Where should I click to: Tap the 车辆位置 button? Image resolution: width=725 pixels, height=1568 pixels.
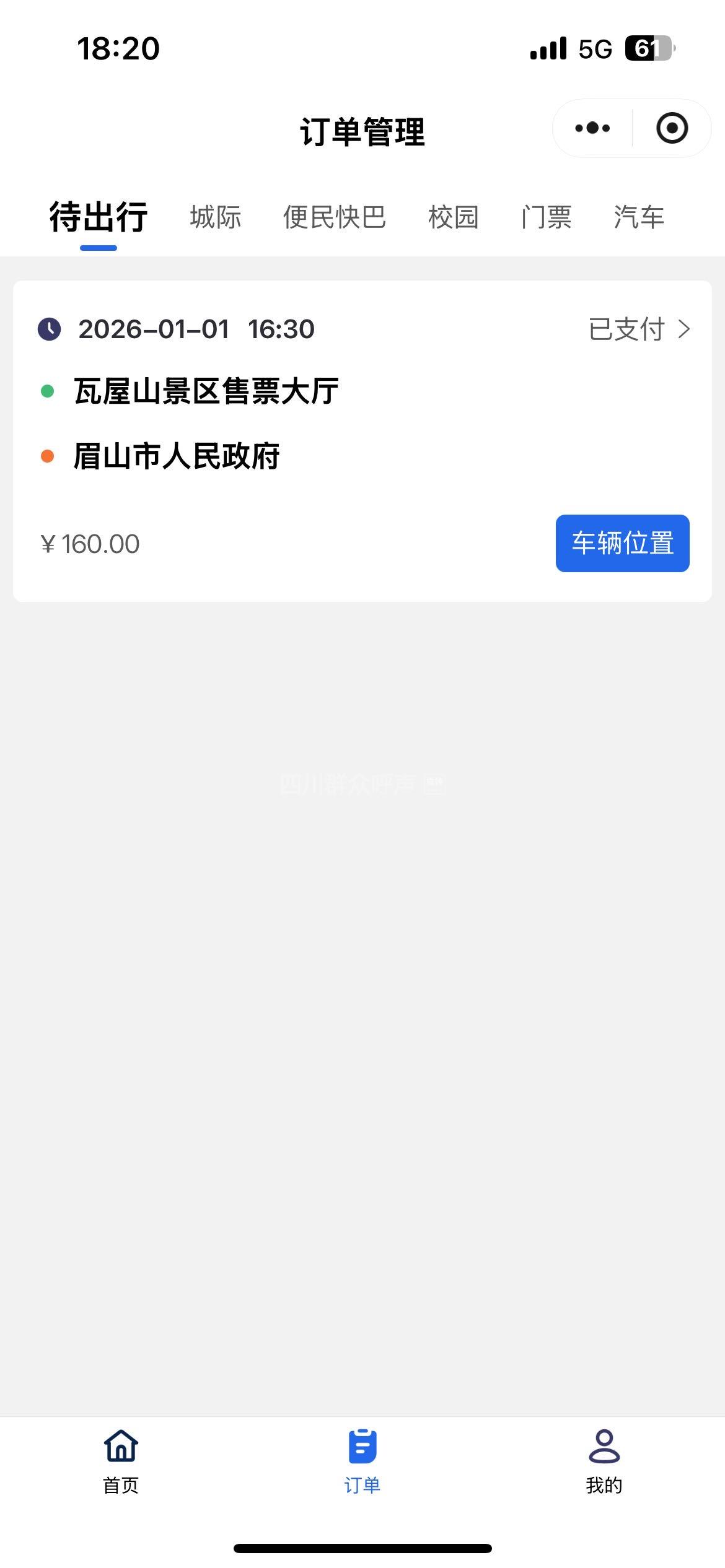622,543
